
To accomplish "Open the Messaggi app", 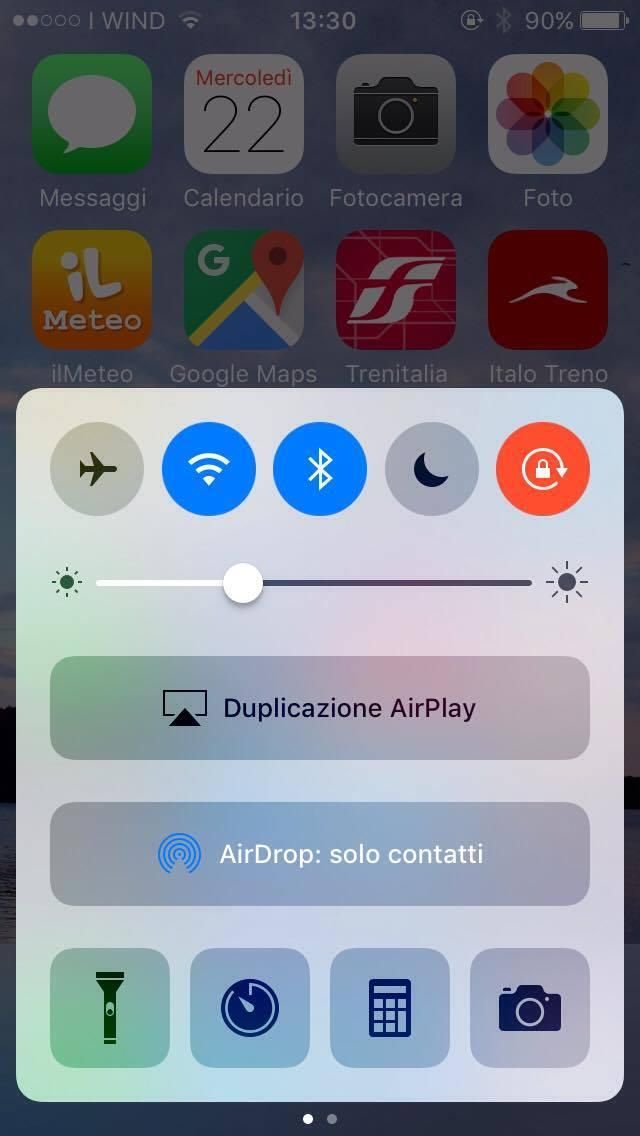I will coord(92,114).
